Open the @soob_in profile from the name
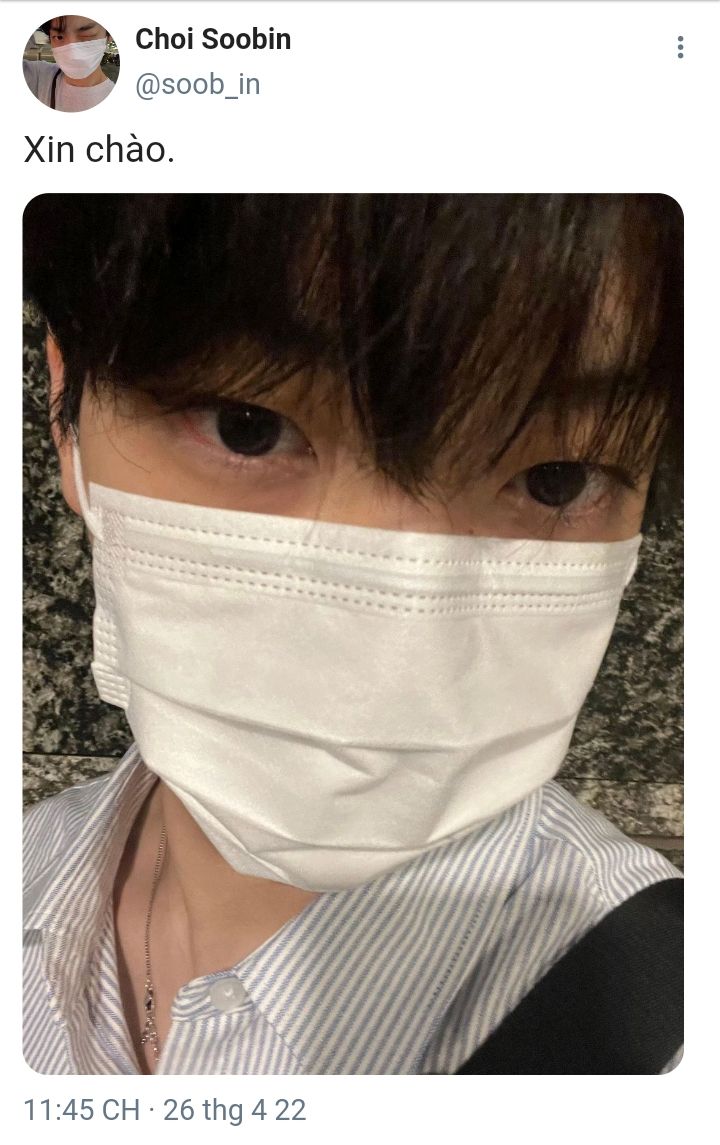This screenshot has height=1145, width=720. [x=213, y=40]
